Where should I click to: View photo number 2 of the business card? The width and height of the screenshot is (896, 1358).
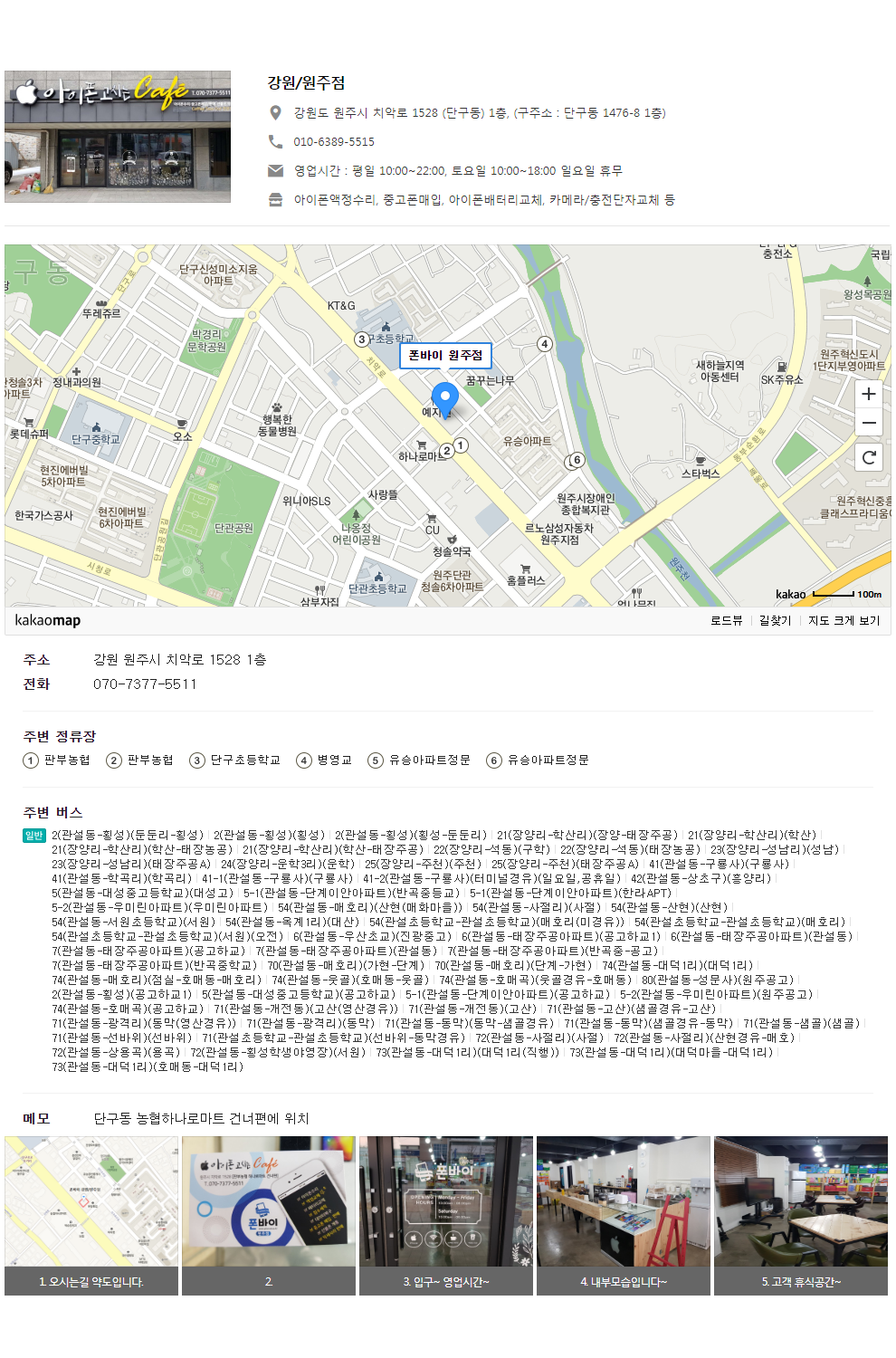[269, 1215]
